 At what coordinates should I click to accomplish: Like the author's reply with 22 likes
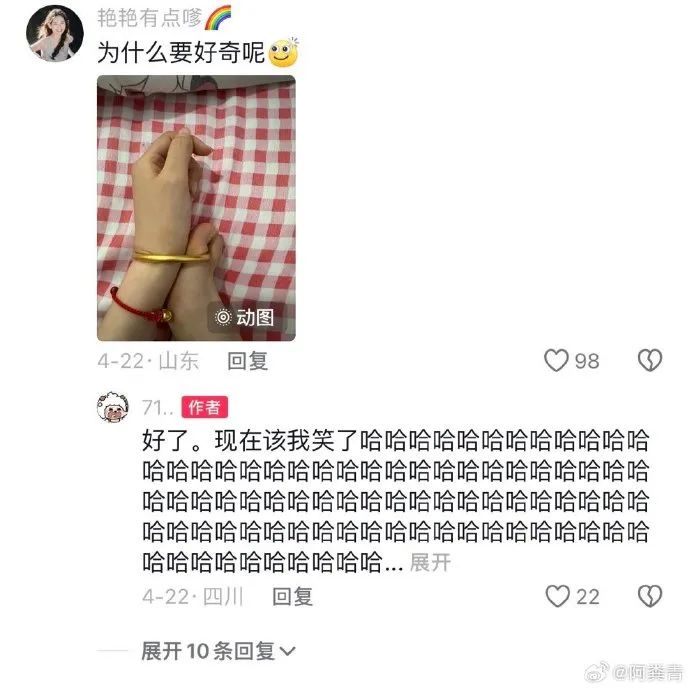point(558,597)
